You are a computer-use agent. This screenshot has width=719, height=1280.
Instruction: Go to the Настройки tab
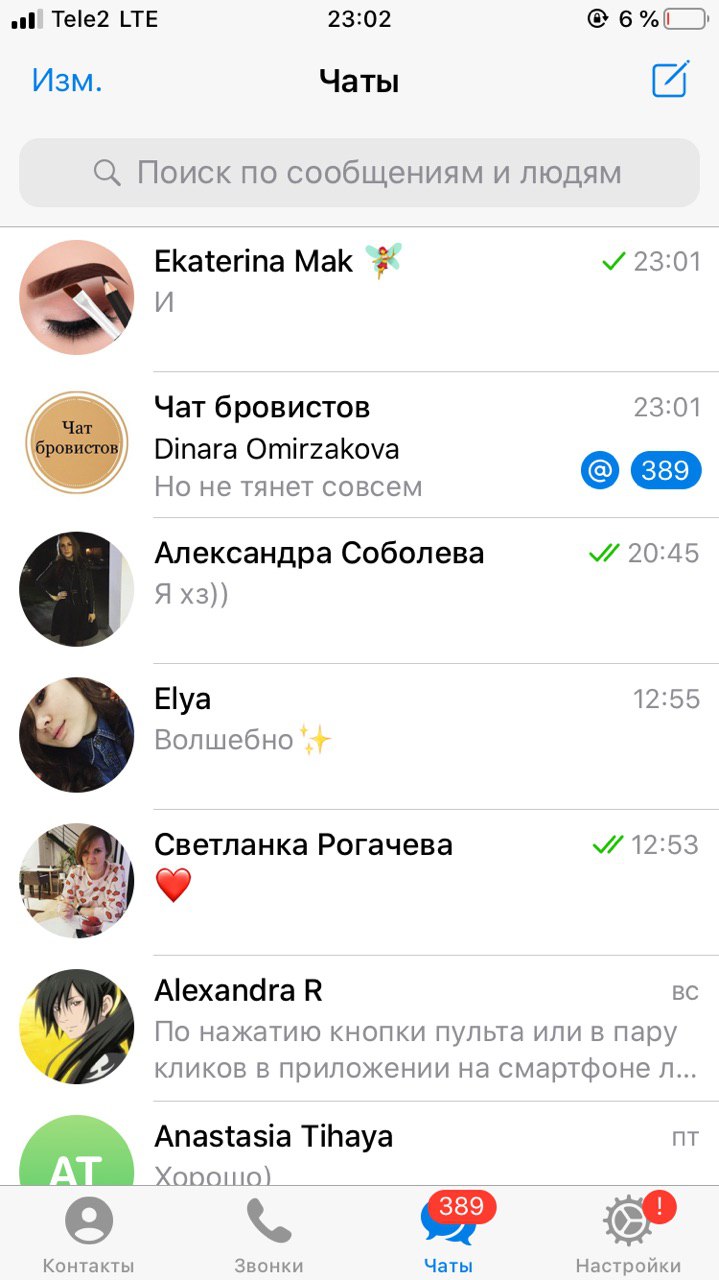629,1235
